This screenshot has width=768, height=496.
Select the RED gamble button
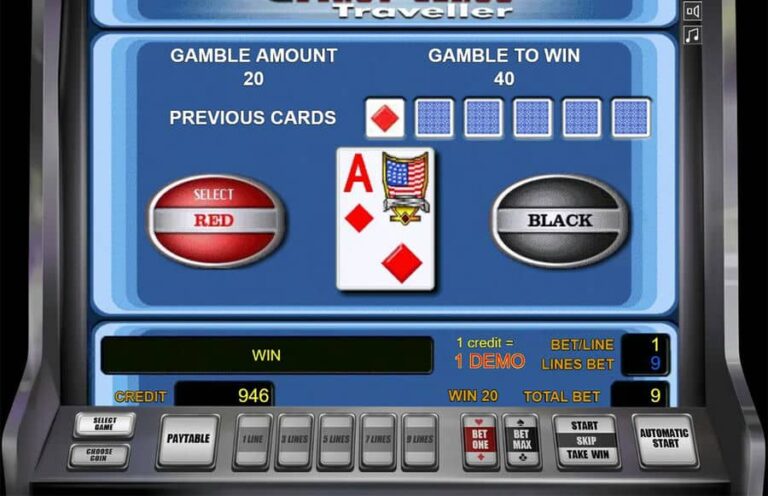click(x=217, y=220)
